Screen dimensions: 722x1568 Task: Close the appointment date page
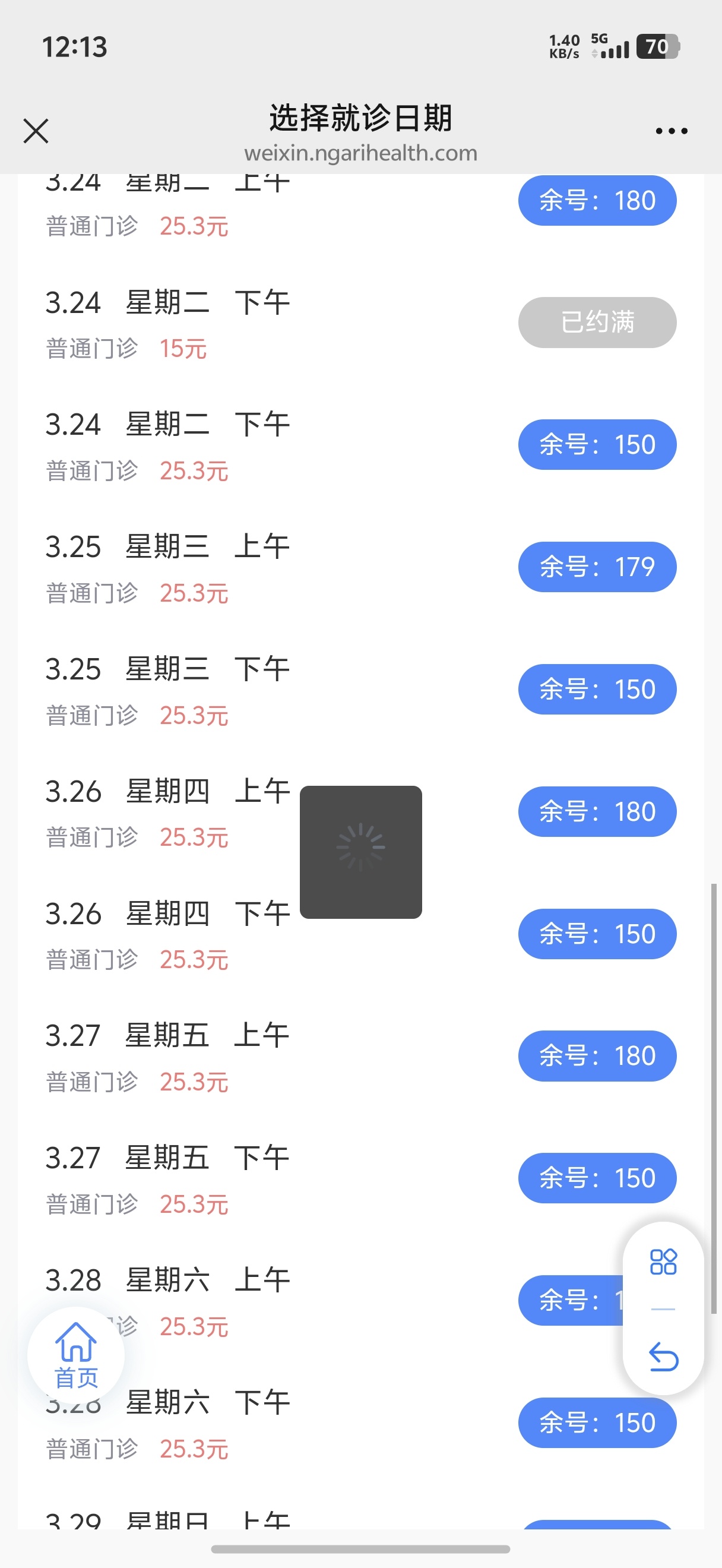click(36, 131)
